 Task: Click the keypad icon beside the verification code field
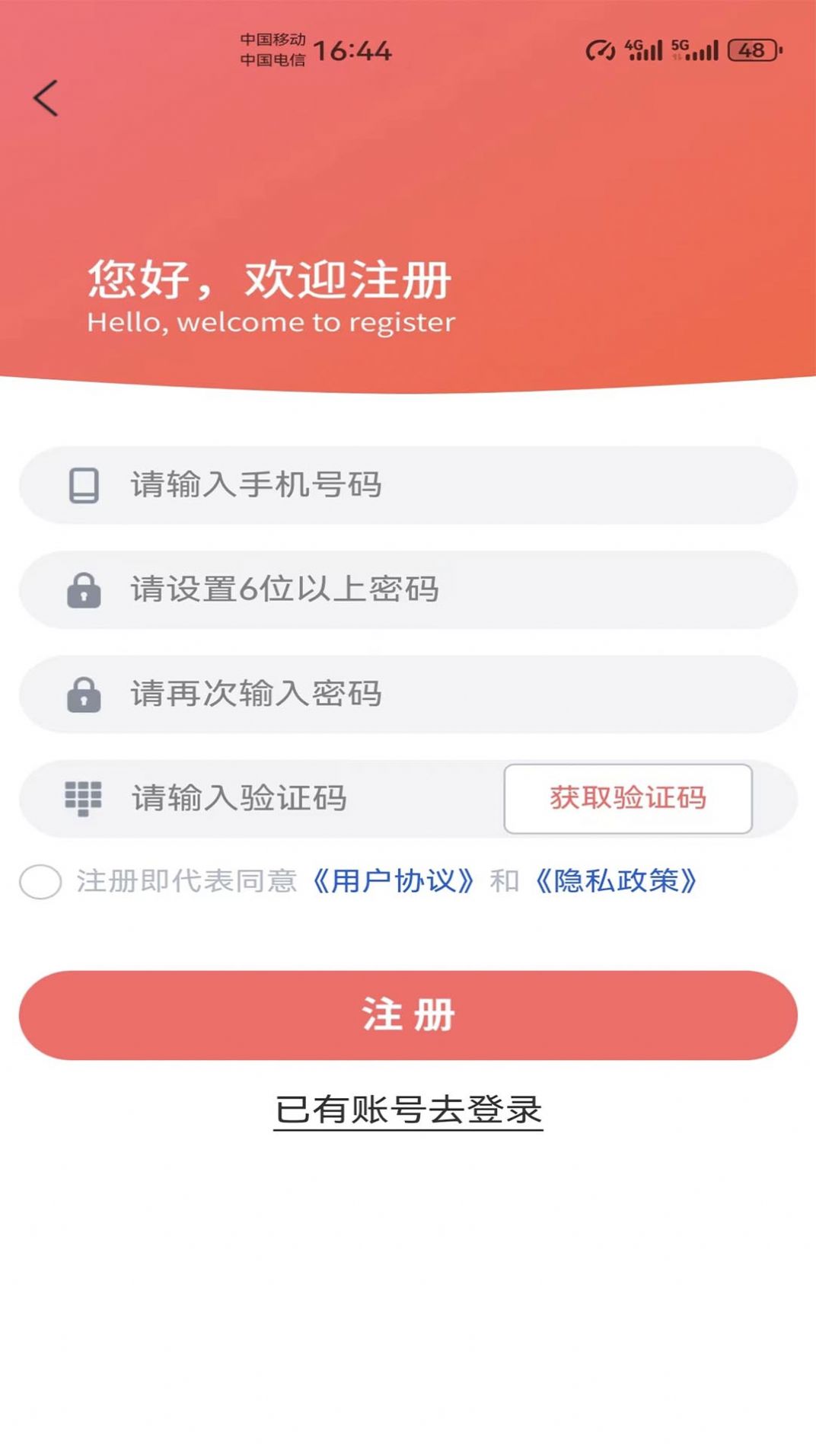pyautogui.click(x=84, y=797)
